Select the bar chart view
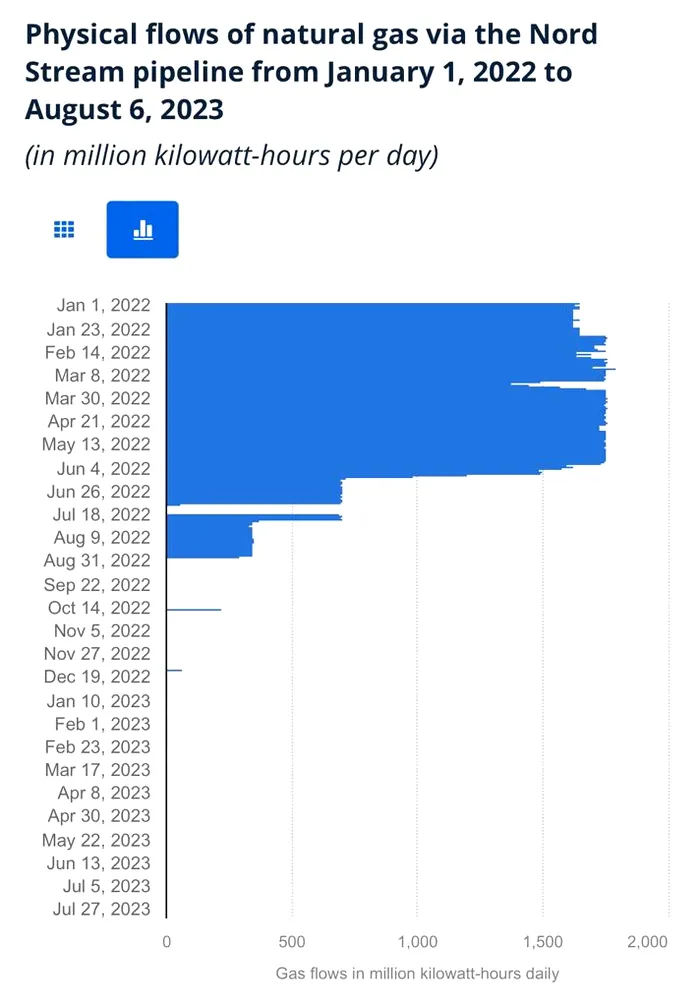The width and height of the screenshot is (700, 1007). pos(142,229)
